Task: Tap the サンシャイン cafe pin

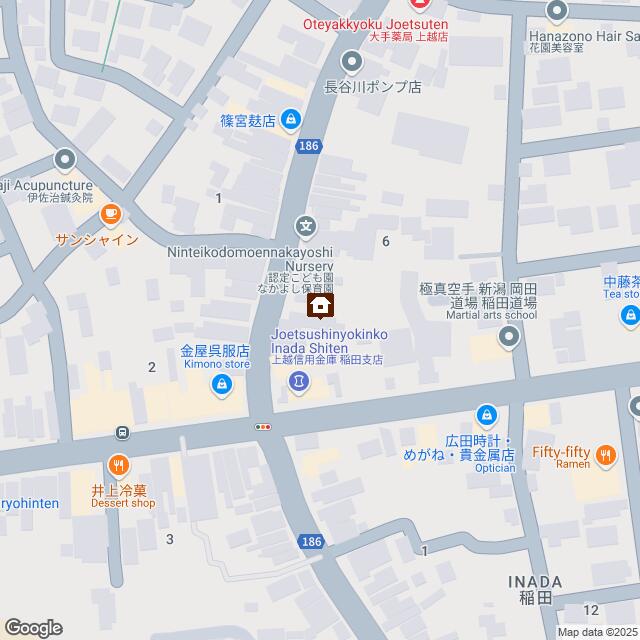Action: tap(110, 212)
